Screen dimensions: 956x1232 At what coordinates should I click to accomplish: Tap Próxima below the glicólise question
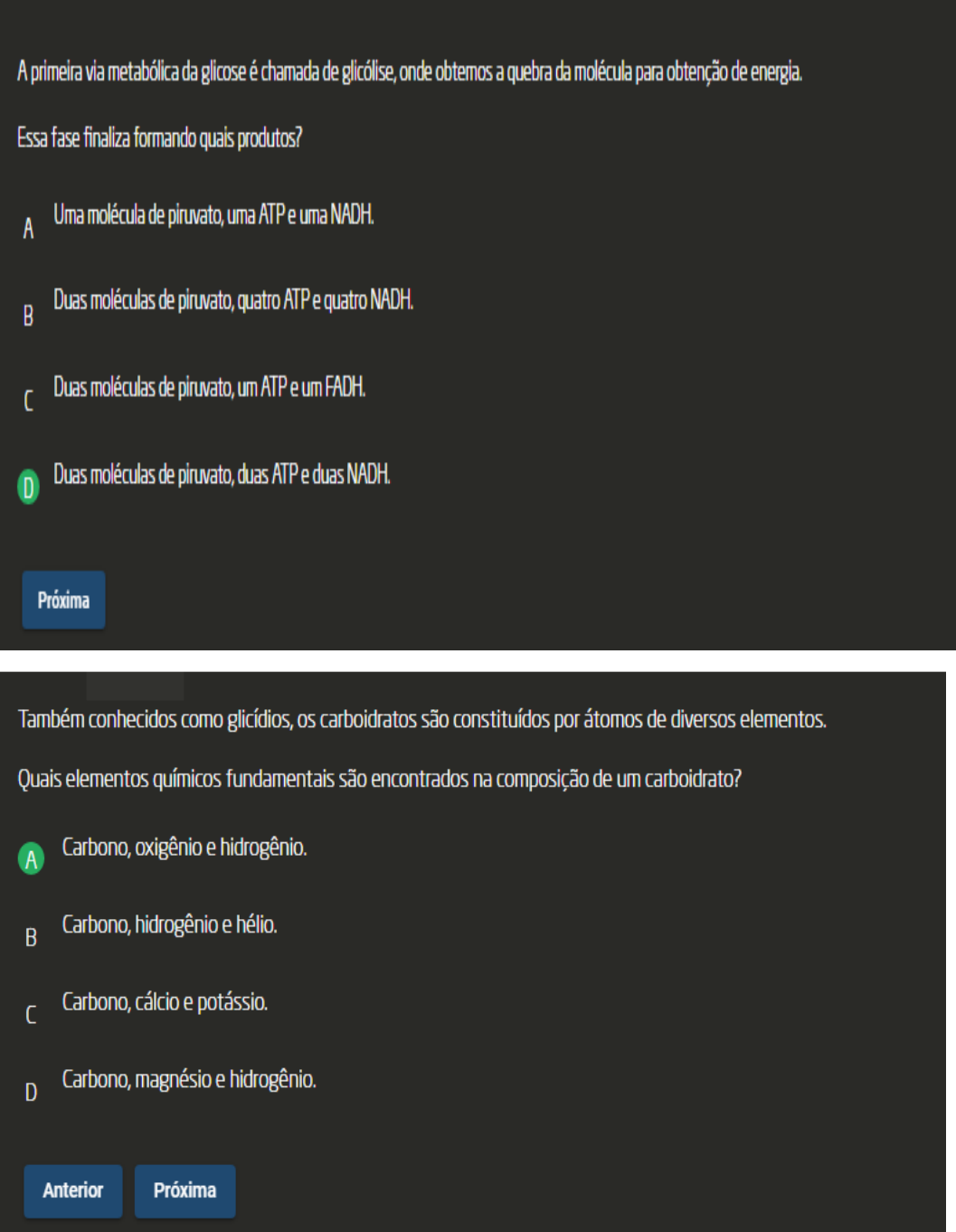coord(63,600)
